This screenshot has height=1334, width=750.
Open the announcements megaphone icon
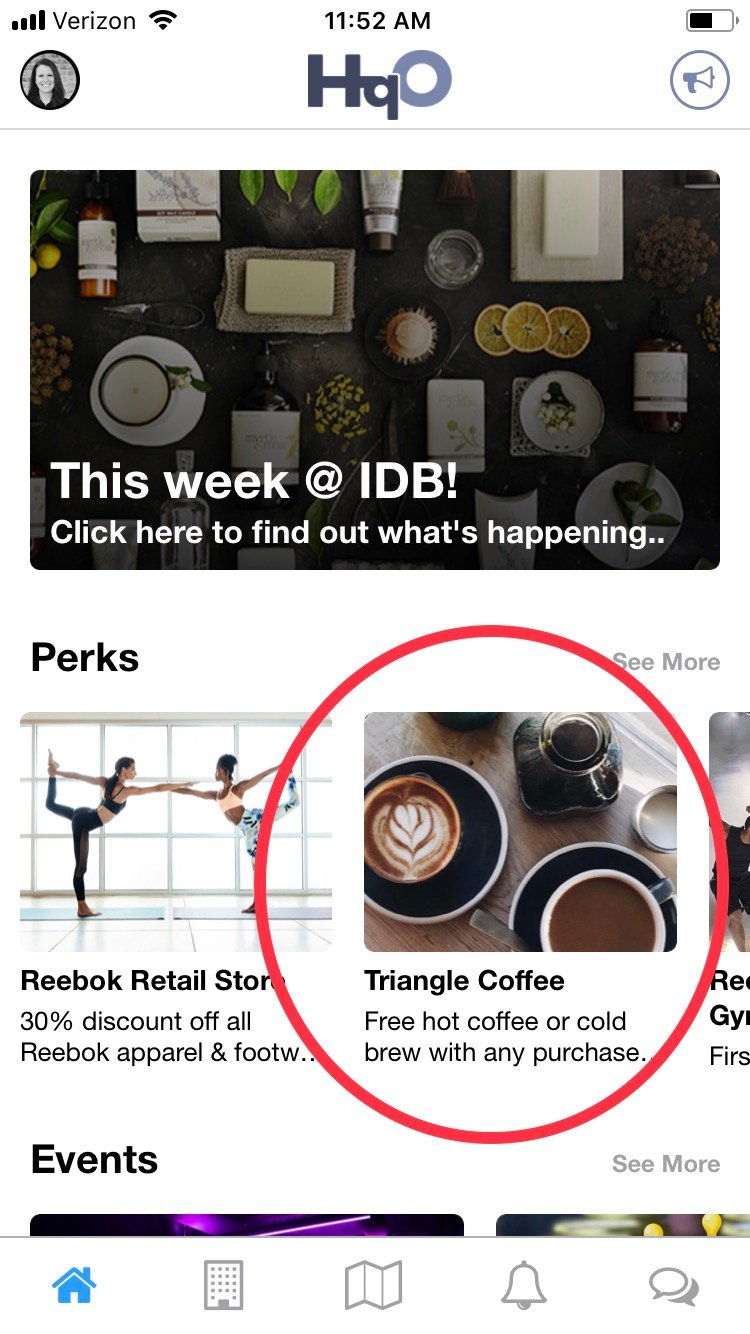click(x=699, y=80)
